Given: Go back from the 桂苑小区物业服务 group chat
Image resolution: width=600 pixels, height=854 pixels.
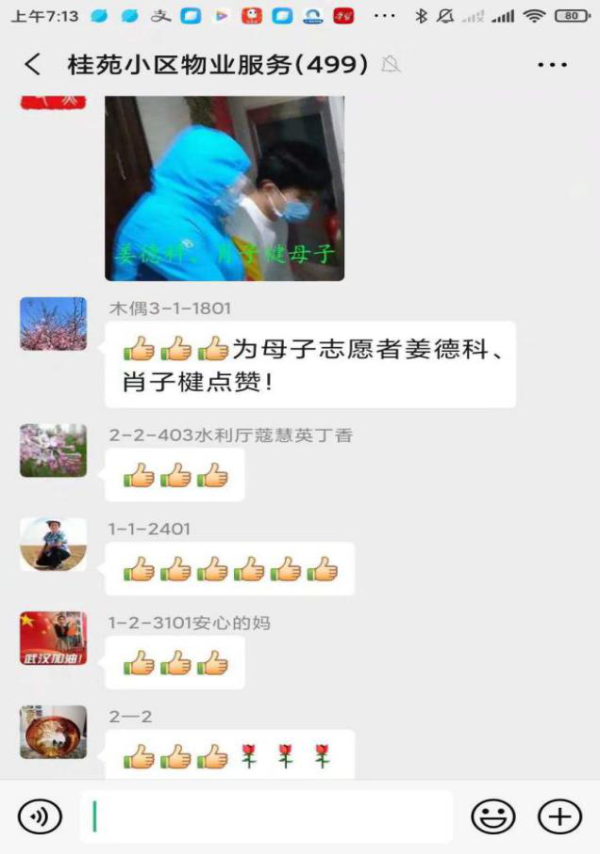Looking at the screenshot, I should point(33,65).
